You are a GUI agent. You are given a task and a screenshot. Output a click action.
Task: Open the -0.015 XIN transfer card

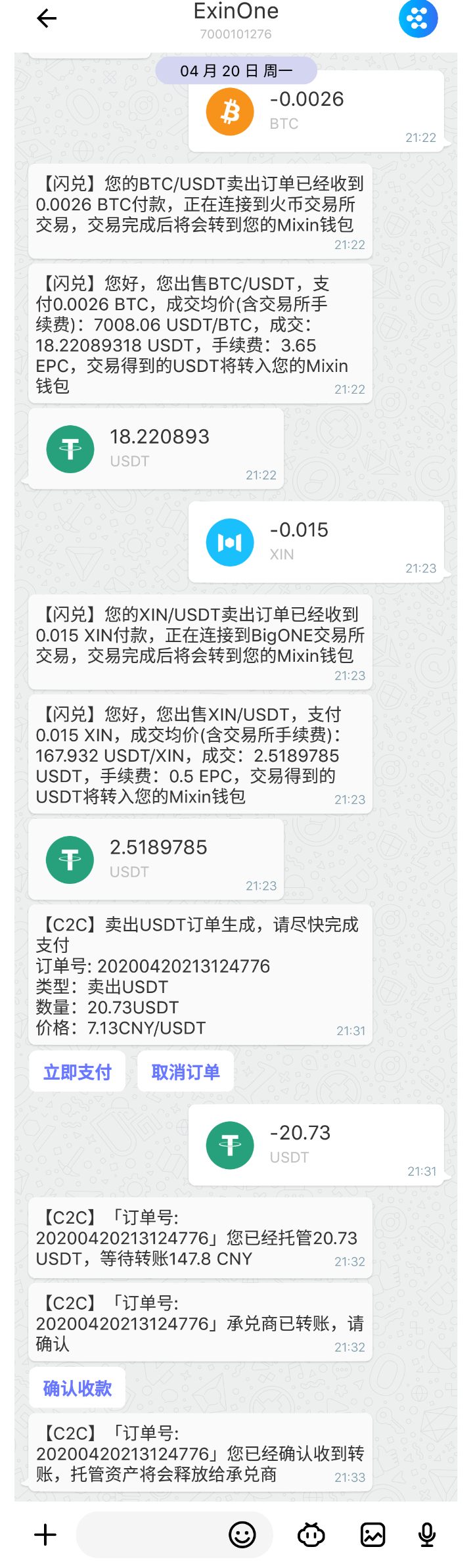pyautogui.click(x=316, y=542)
